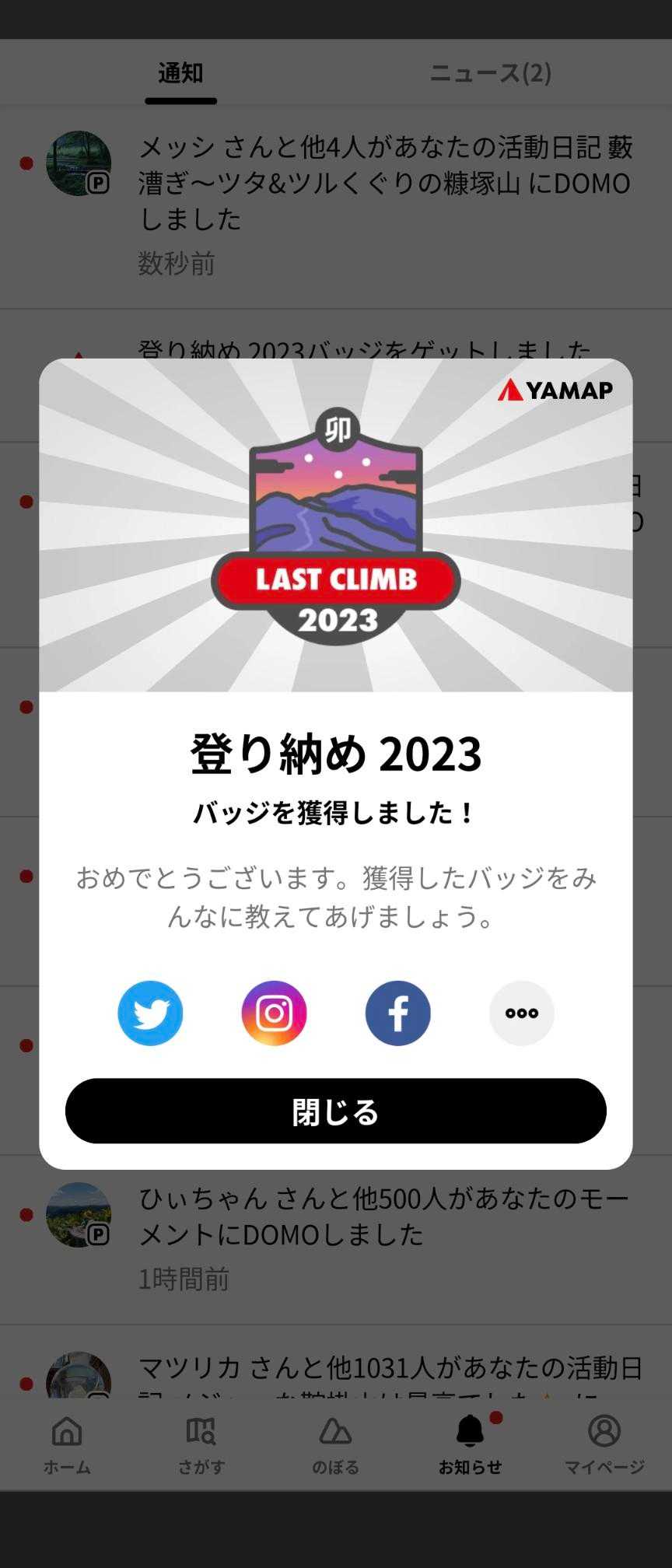
Task: Open more sharing options
Action: point(521,1013)
